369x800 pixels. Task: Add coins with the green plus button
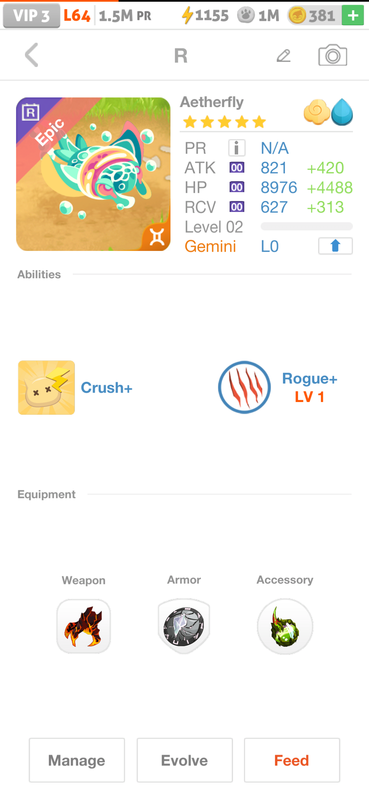coord(353,16)
